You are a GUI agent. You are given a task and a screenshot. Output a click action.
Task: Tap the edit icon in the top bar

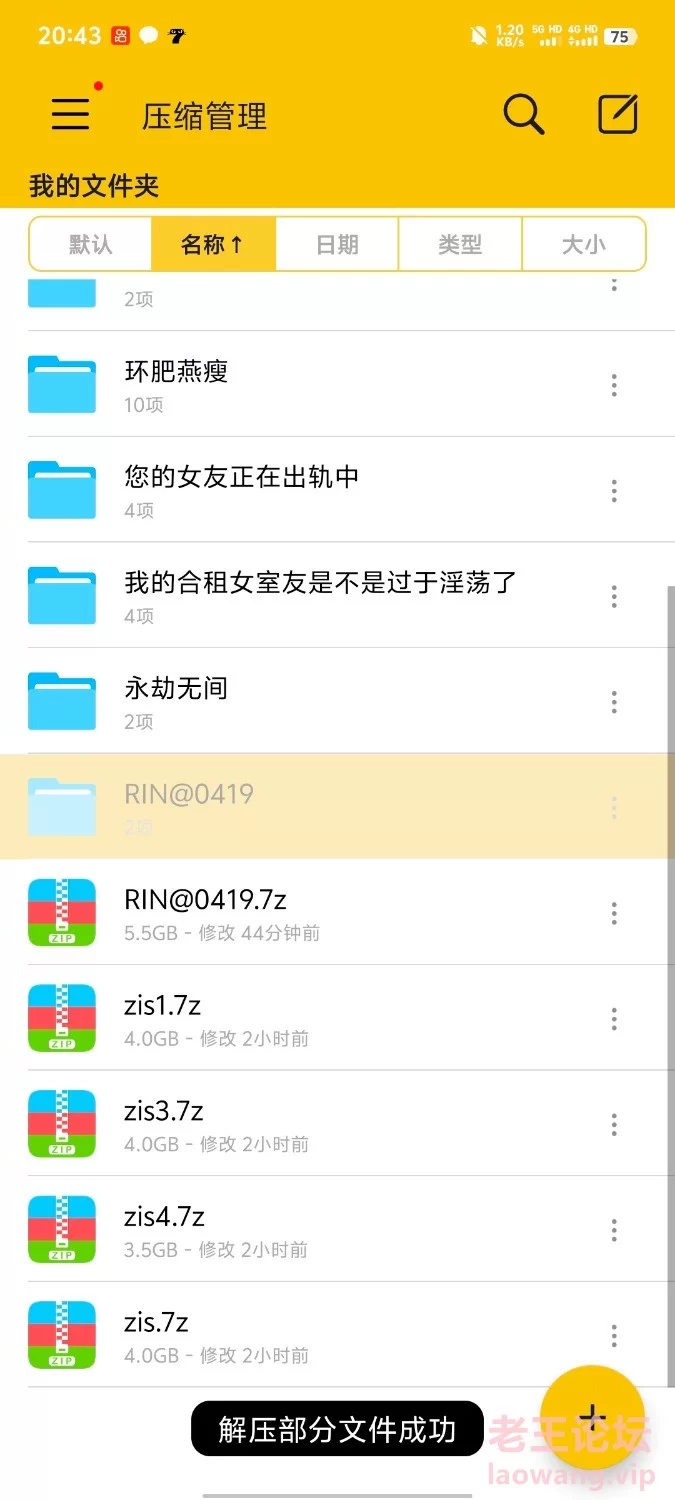[618, 115]
